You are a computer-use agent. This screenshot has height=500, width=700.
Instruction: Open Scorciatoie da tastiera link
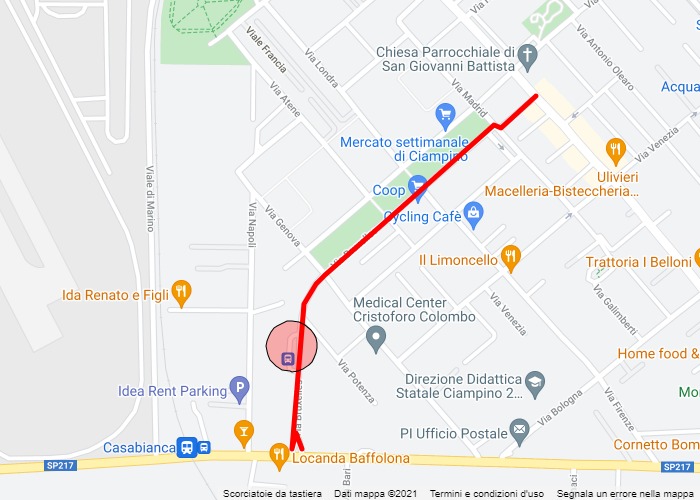(x=272, y=494)
